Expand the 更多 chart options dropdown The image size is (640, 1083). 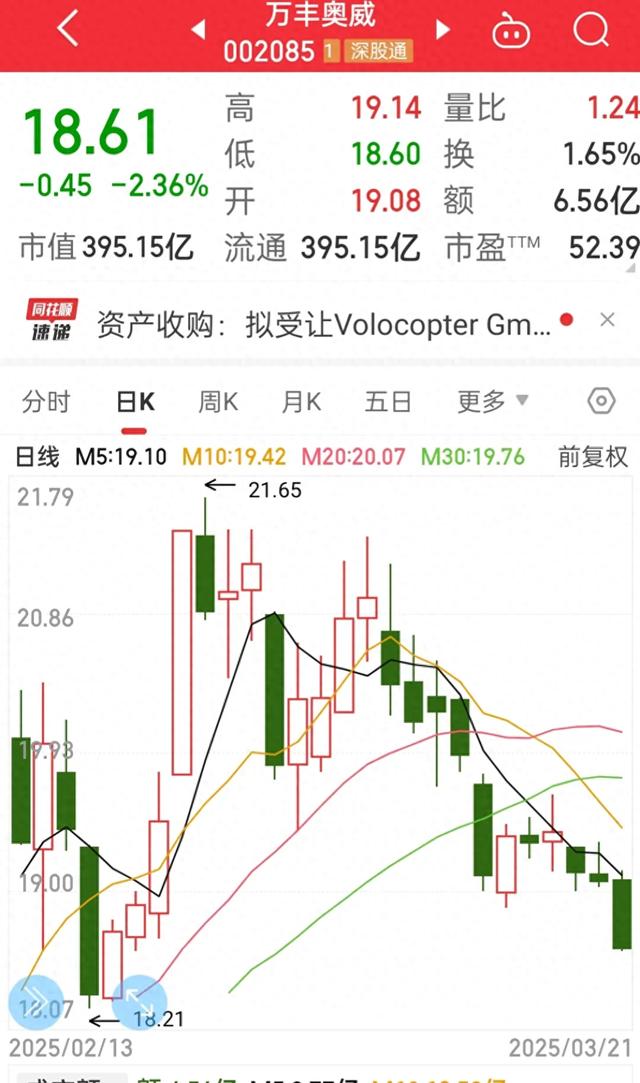[x=493, y=401]
